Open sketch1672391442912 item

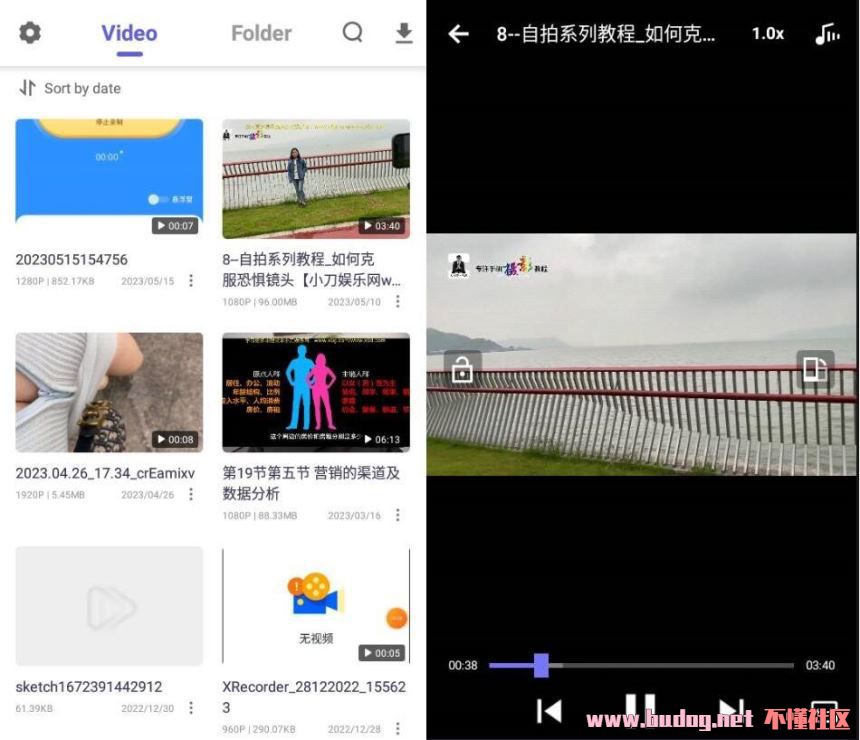[109, 606]
